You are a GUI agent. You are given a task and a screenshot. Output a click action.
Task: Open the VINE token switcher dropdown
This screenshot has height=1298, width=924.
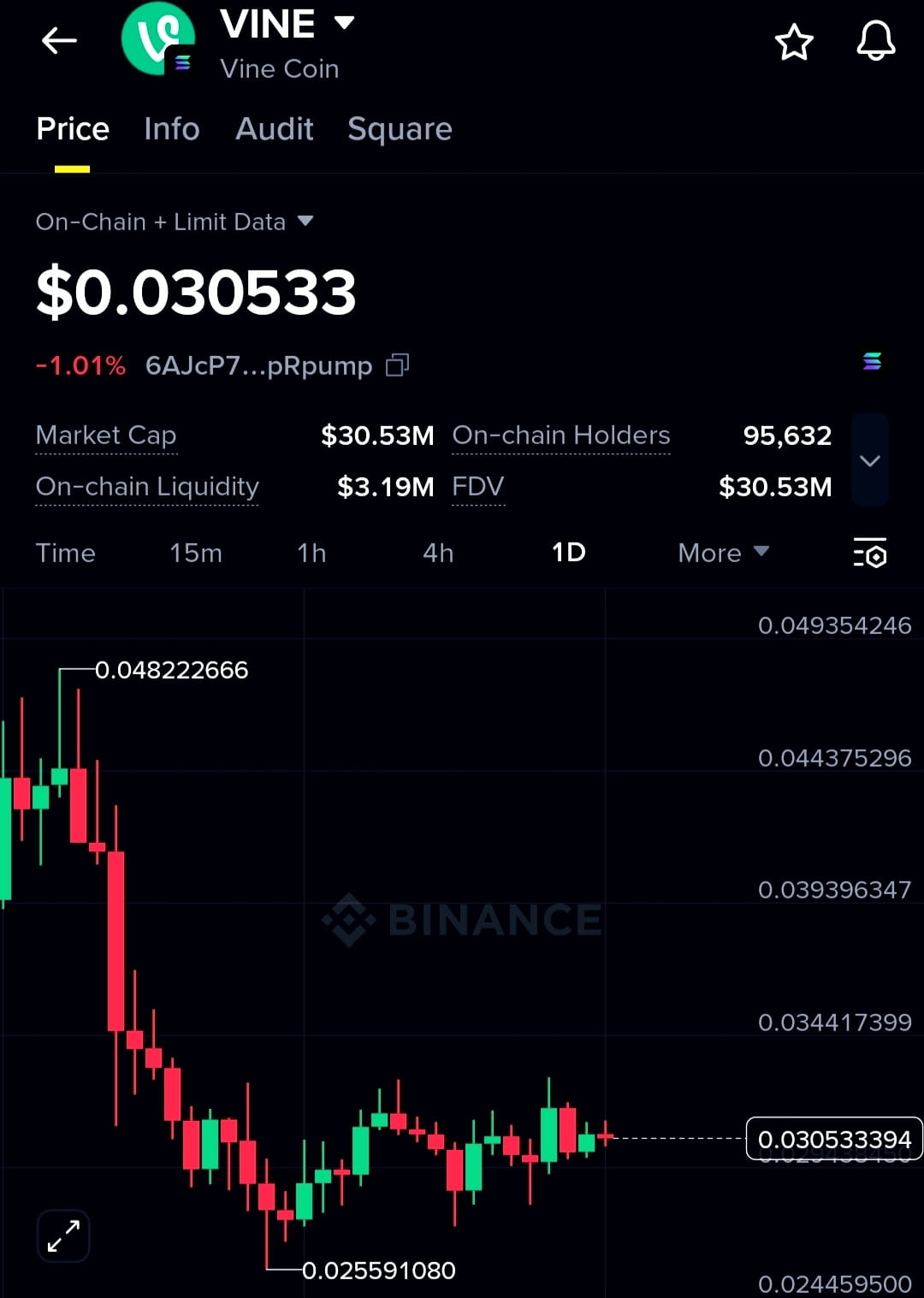coord(344,22)
